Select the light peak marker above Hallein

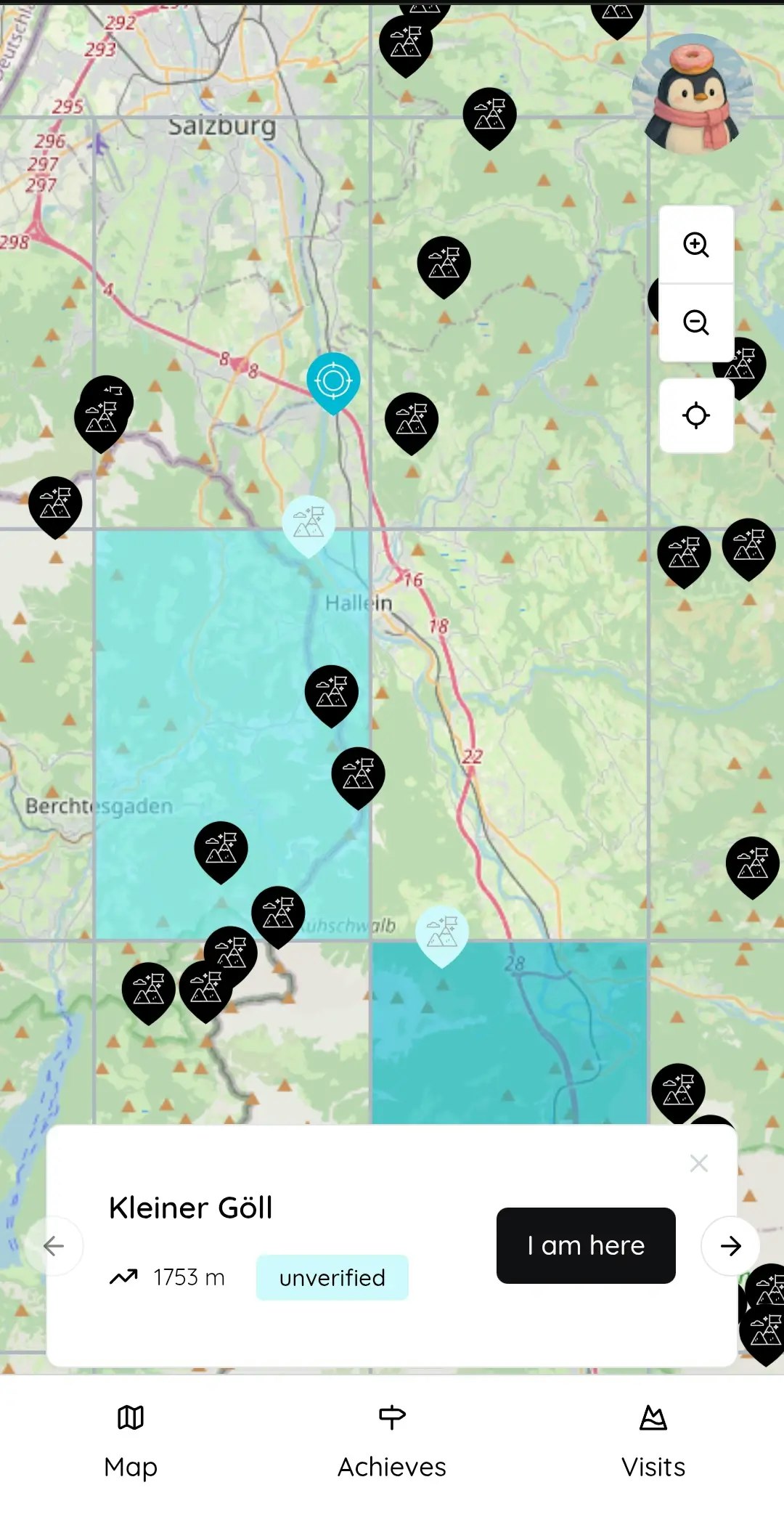pyautogui.click(x=309, y=523)
